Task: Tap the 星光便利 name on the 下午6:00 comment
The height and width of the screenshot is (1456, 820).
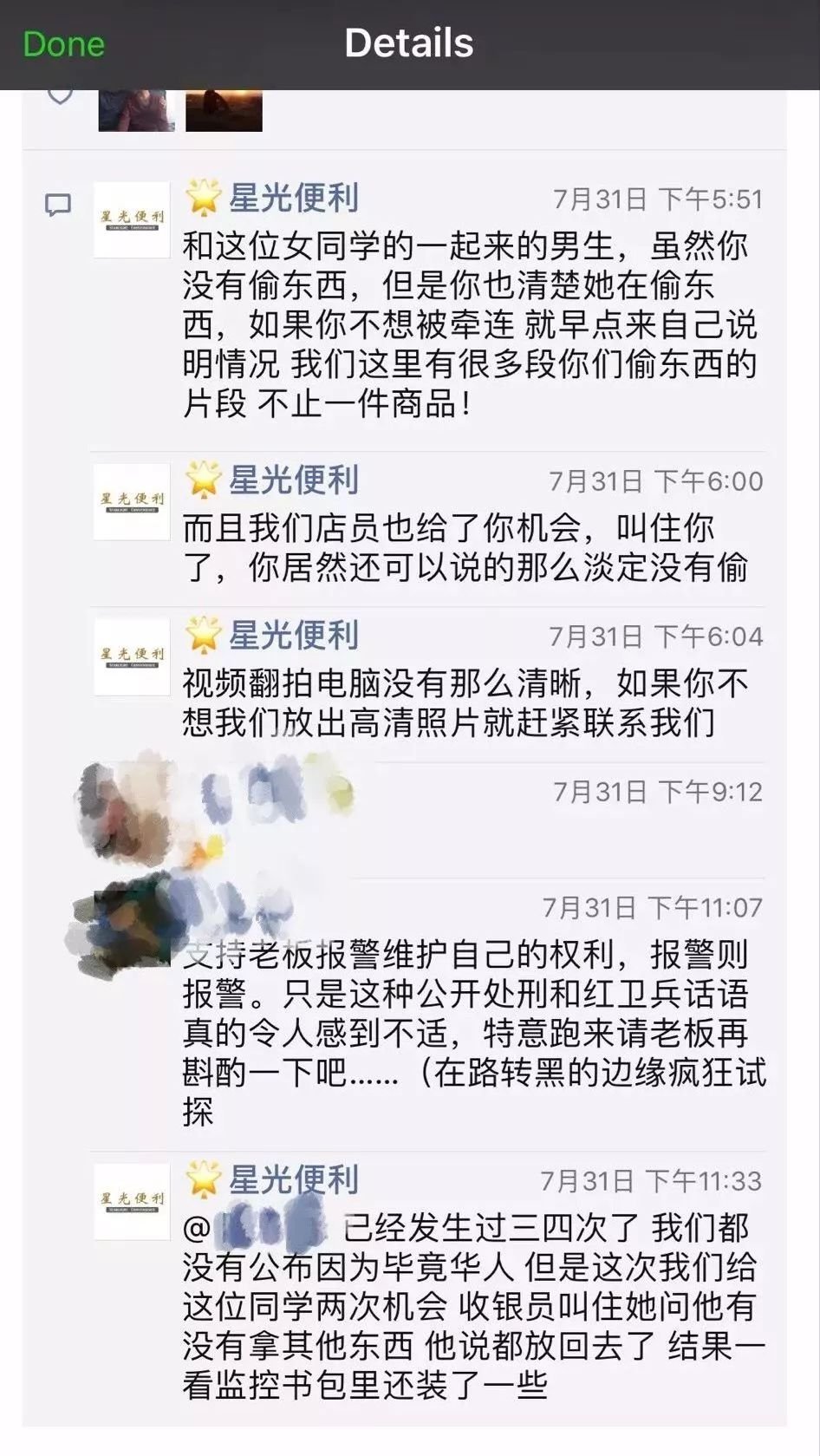Action: click(x=293, y=480)
